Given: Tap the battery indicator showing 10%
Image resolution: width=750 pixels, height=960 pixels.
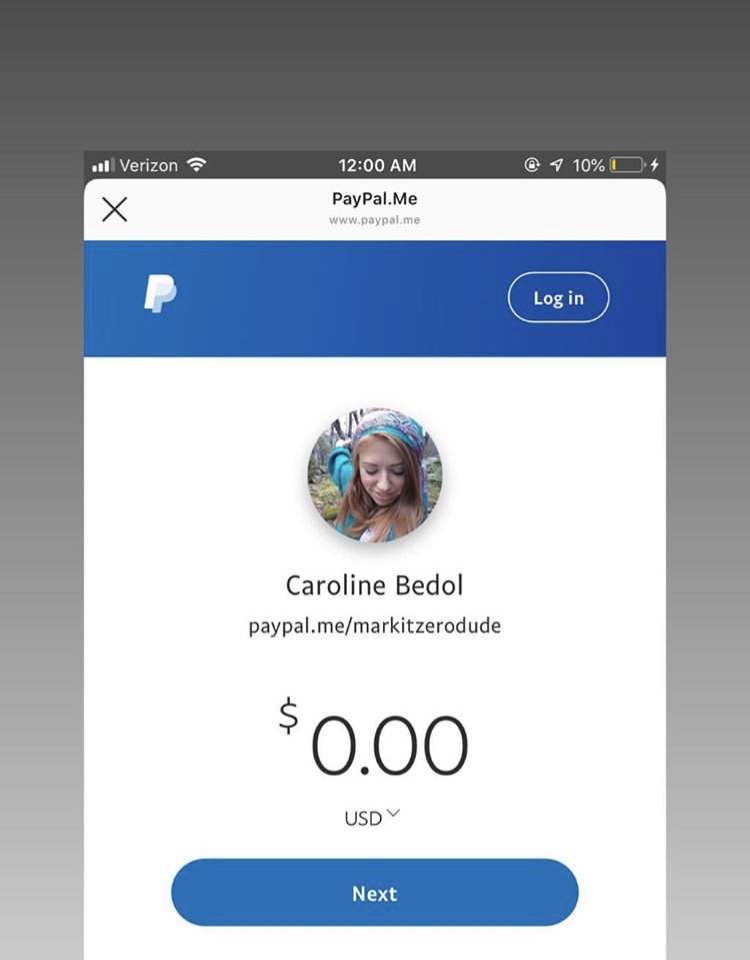Looking at the screenshot, I should click(x=629, y=165).
